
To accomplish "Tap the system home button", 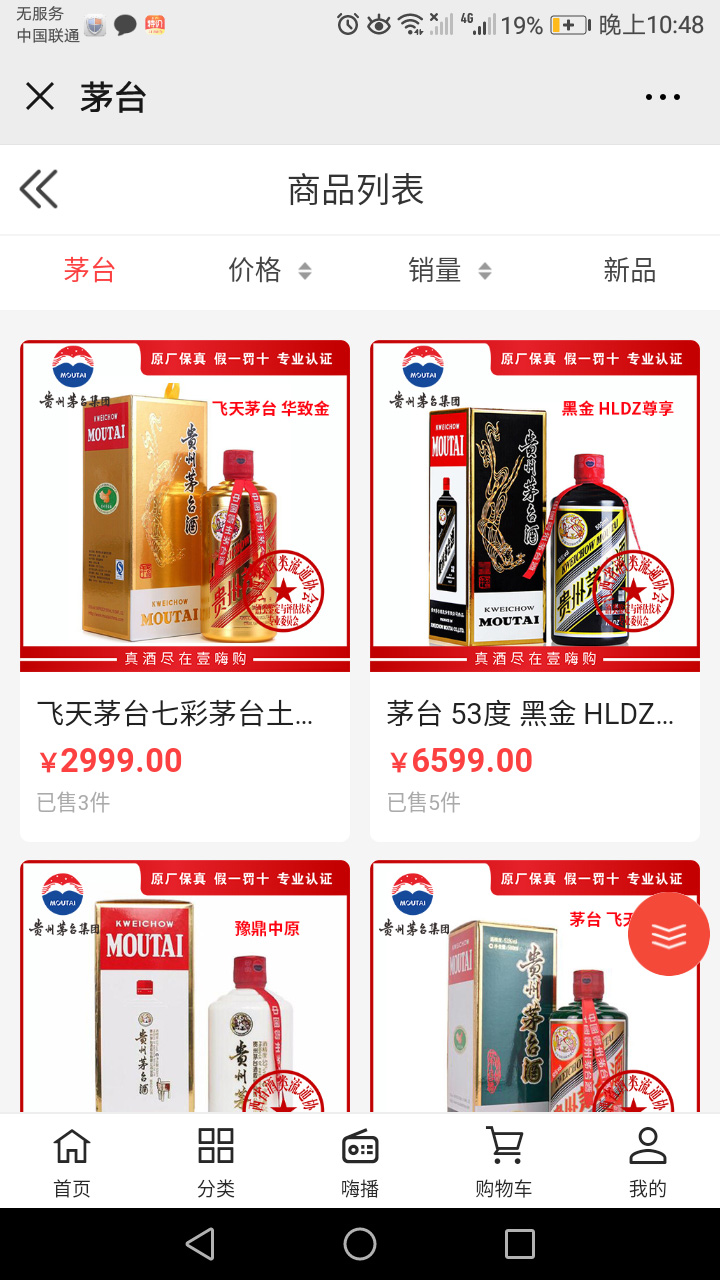I will point(360,1244).
